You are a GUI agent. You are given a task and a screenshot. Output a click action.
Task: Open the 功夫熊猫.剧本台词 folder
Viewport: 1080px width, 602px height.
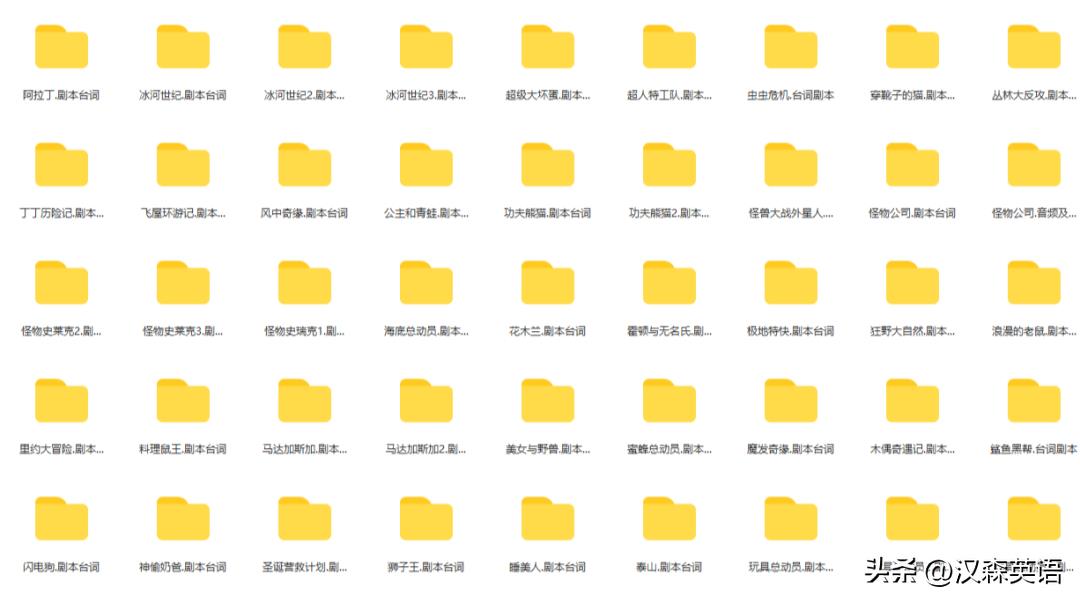[x=547, y=166]
